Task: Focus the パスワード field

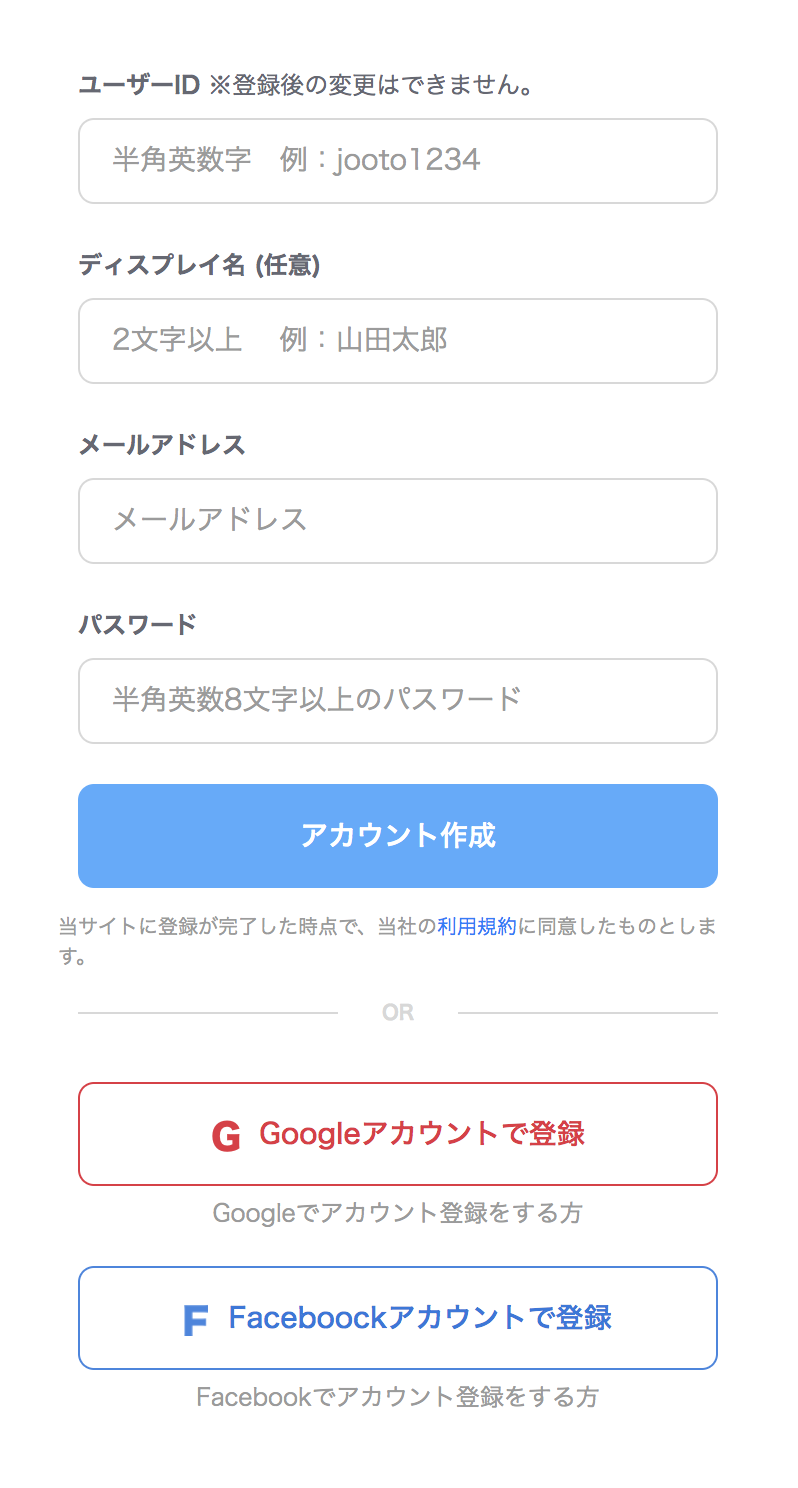Action: coord(398,701)
